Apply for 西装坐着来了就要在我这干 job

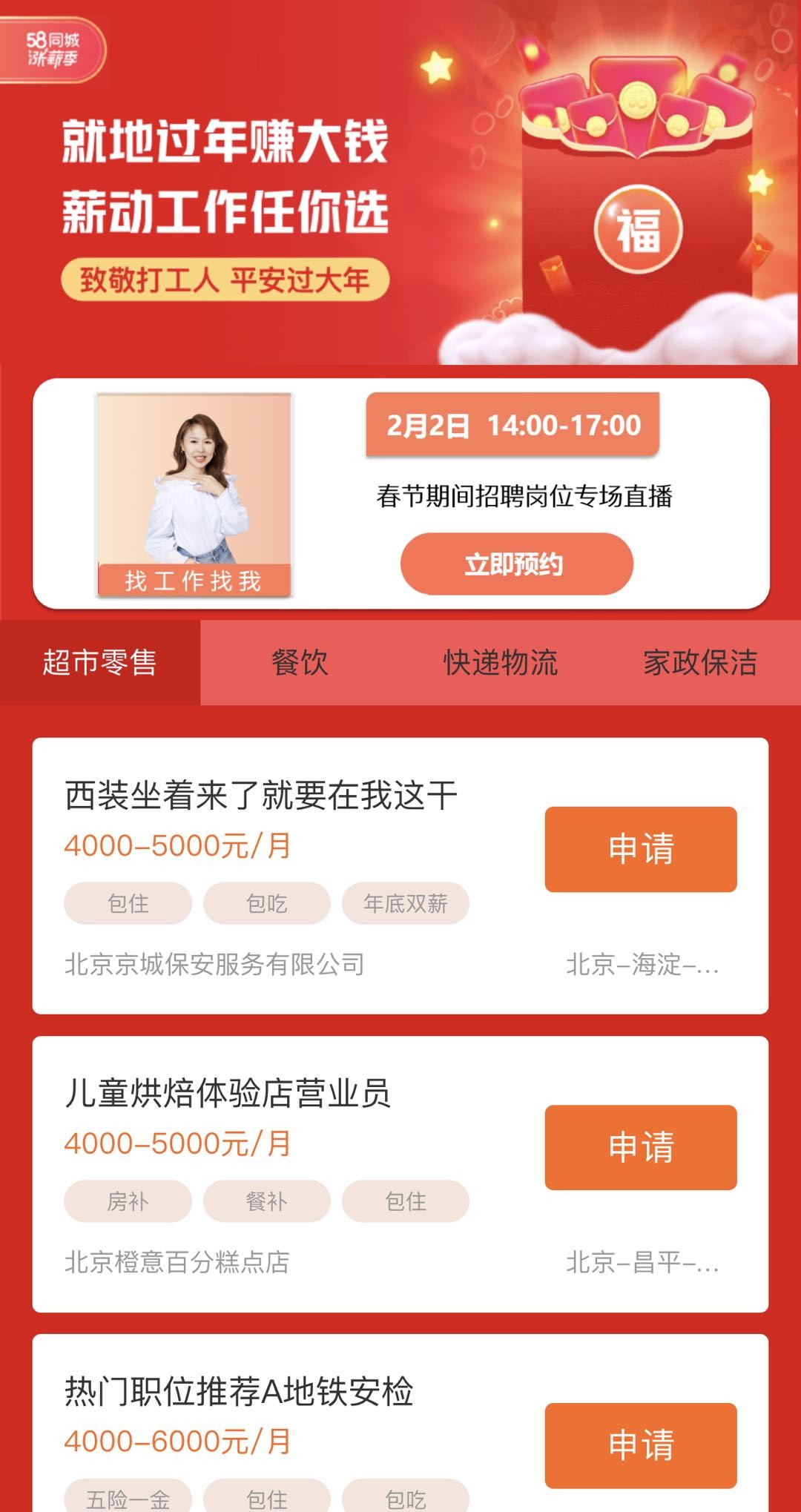pos(641,849)
